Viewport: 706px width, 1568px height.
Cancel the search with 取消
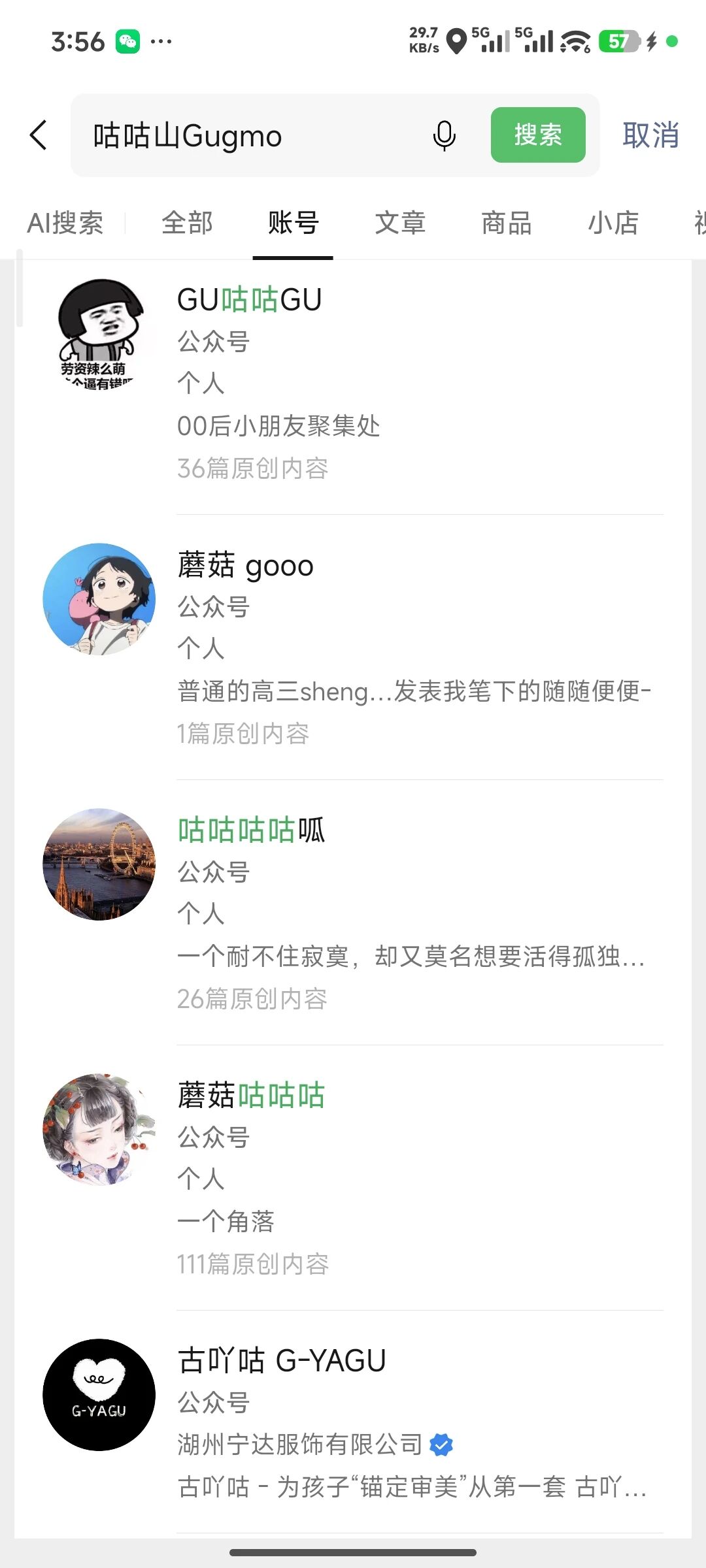(x=650, y=135)
